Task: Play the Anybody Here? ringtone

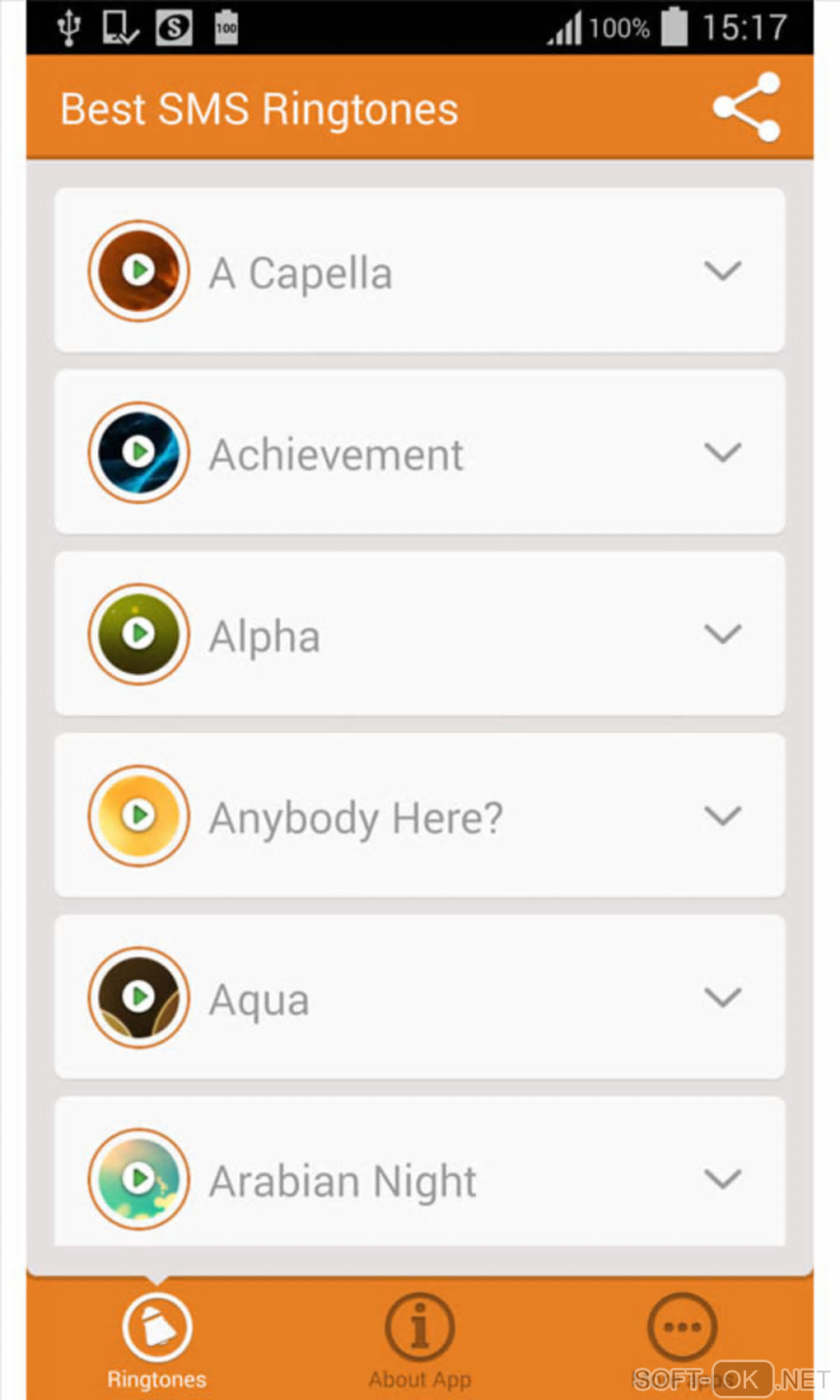Action: [139, 815]
